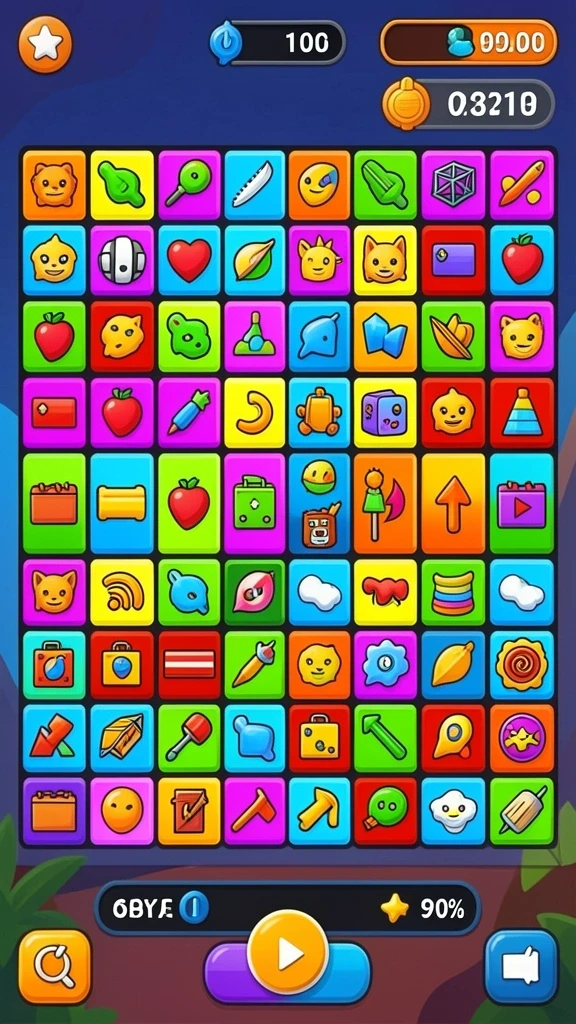Open the orange magnifier search button
This screenshot has width=576, height=1024.
click(55, 967)
